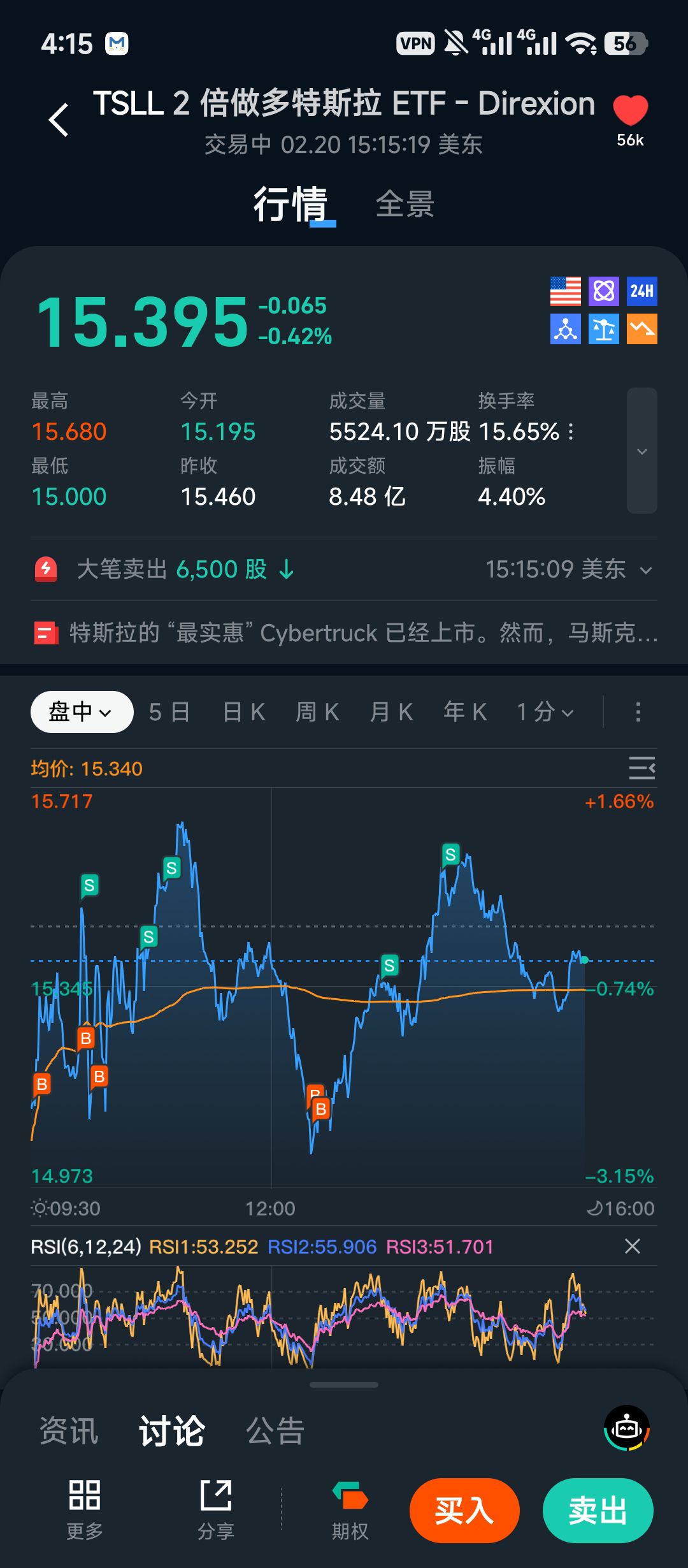Open 期权 options trading
Viewport: 688px width, 1568px height.
coord(350,1509)
